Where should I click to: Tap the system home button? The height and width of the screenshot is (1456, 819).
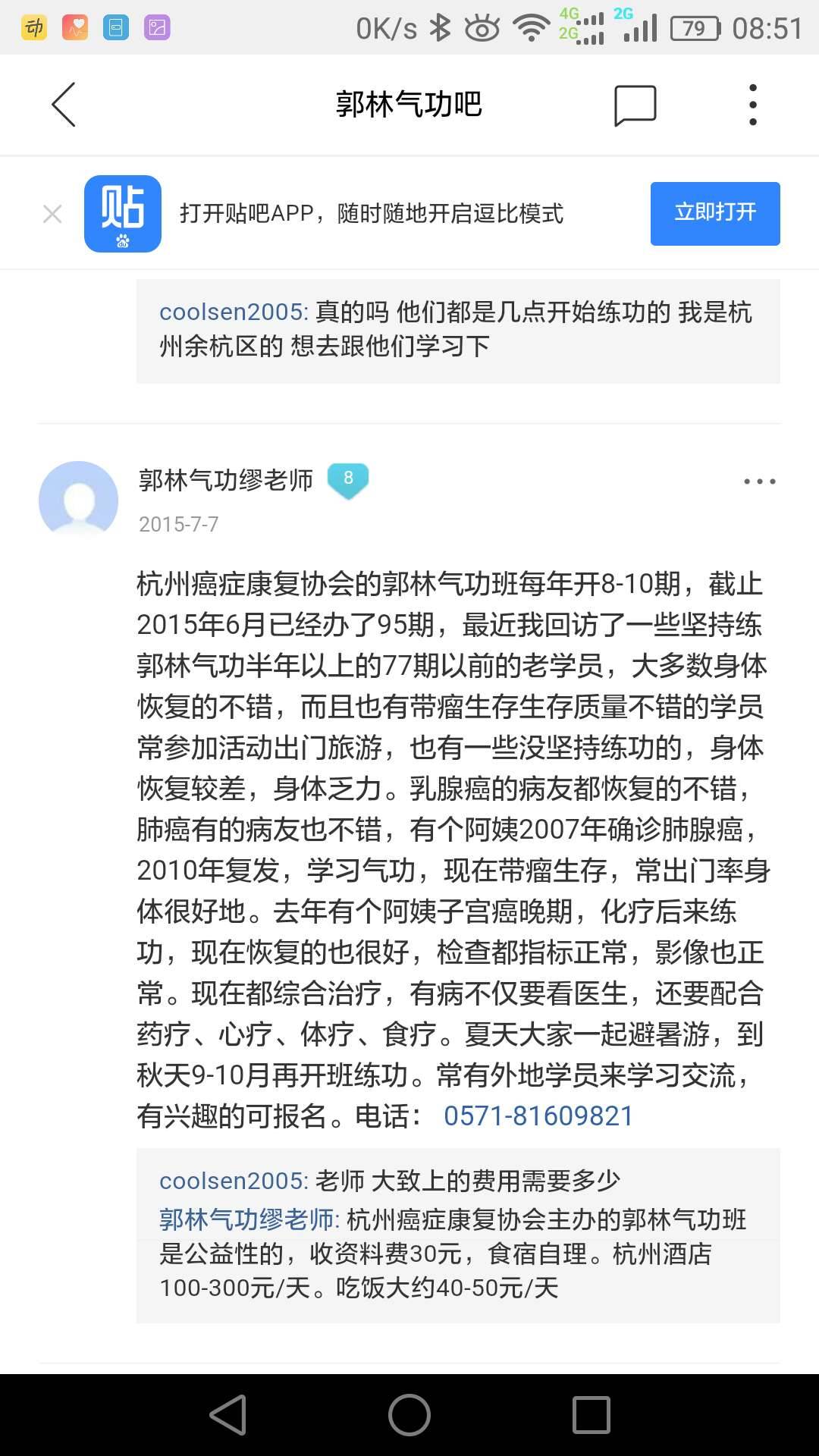click(409, 1415)
